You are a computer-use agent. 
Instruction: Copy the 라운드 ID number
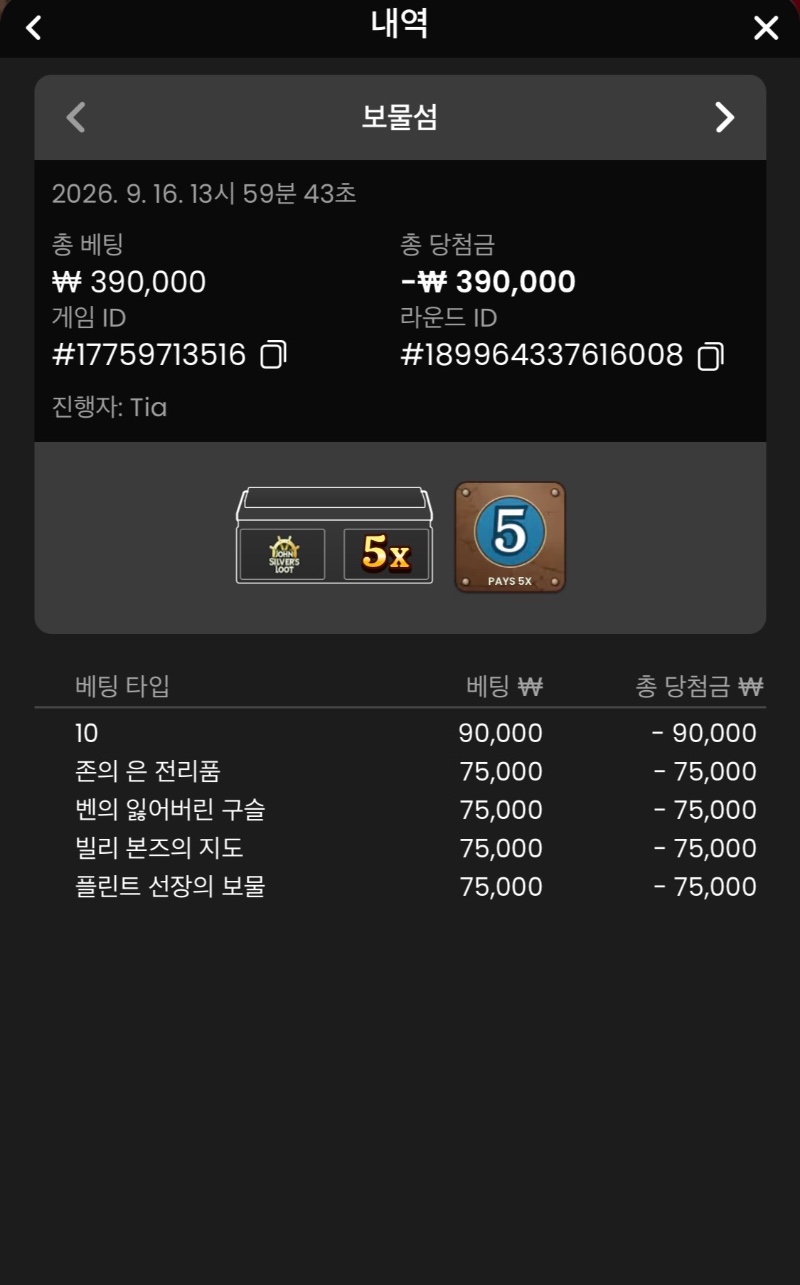(711, 356)
